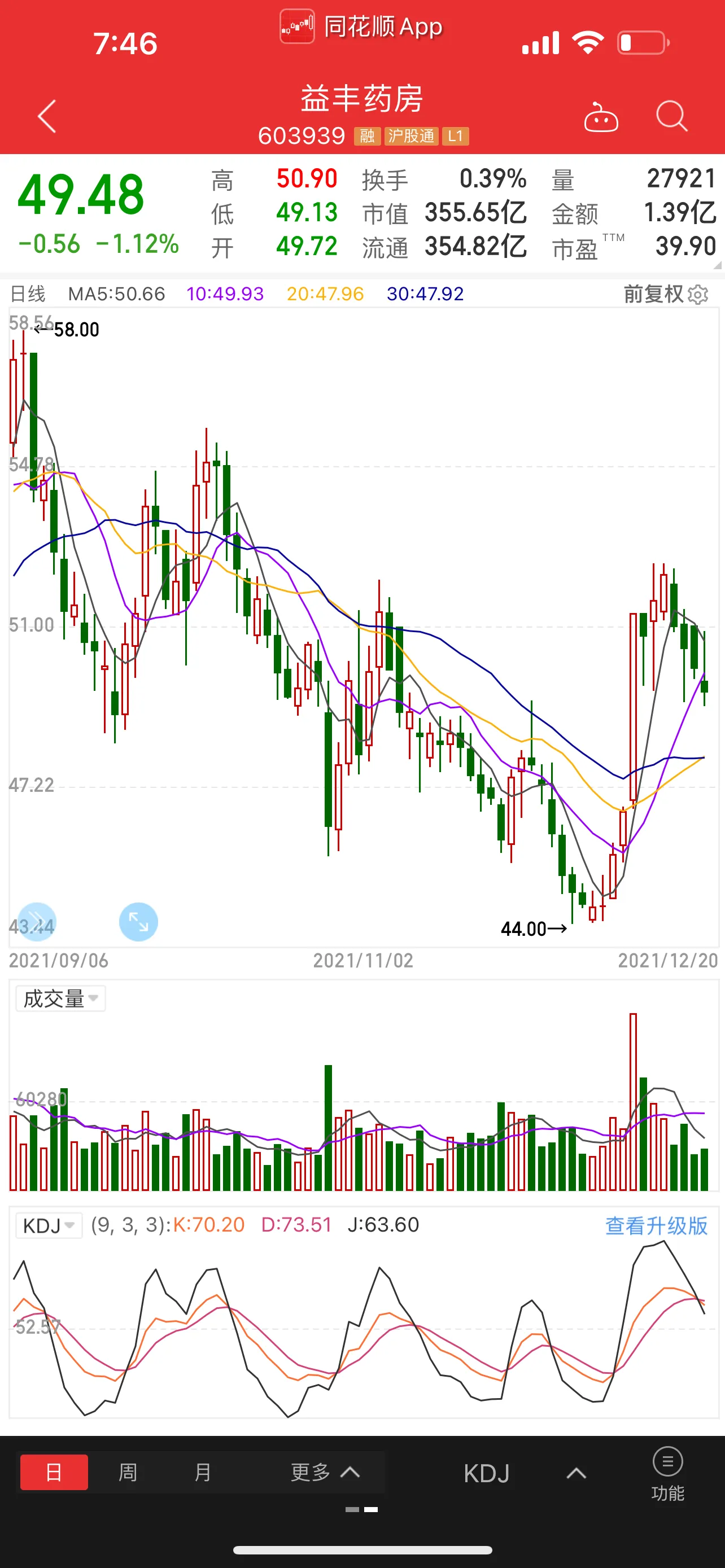Open 功能 function menu

pyautogui.click(x=667, y=1474)
